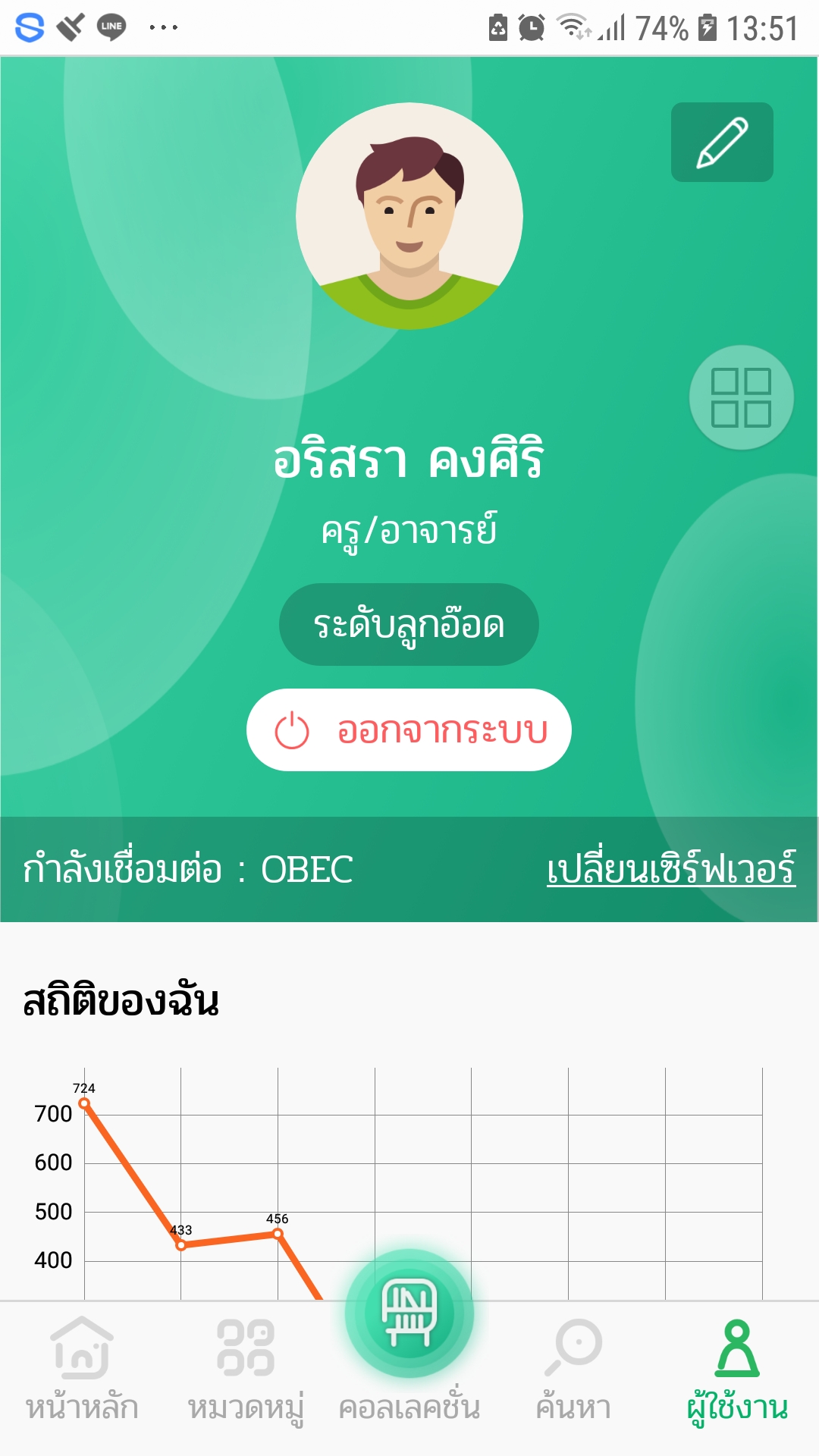Open the grid icon beside the profile
Screen dimensions: 819x1456
tap(741, 397)
